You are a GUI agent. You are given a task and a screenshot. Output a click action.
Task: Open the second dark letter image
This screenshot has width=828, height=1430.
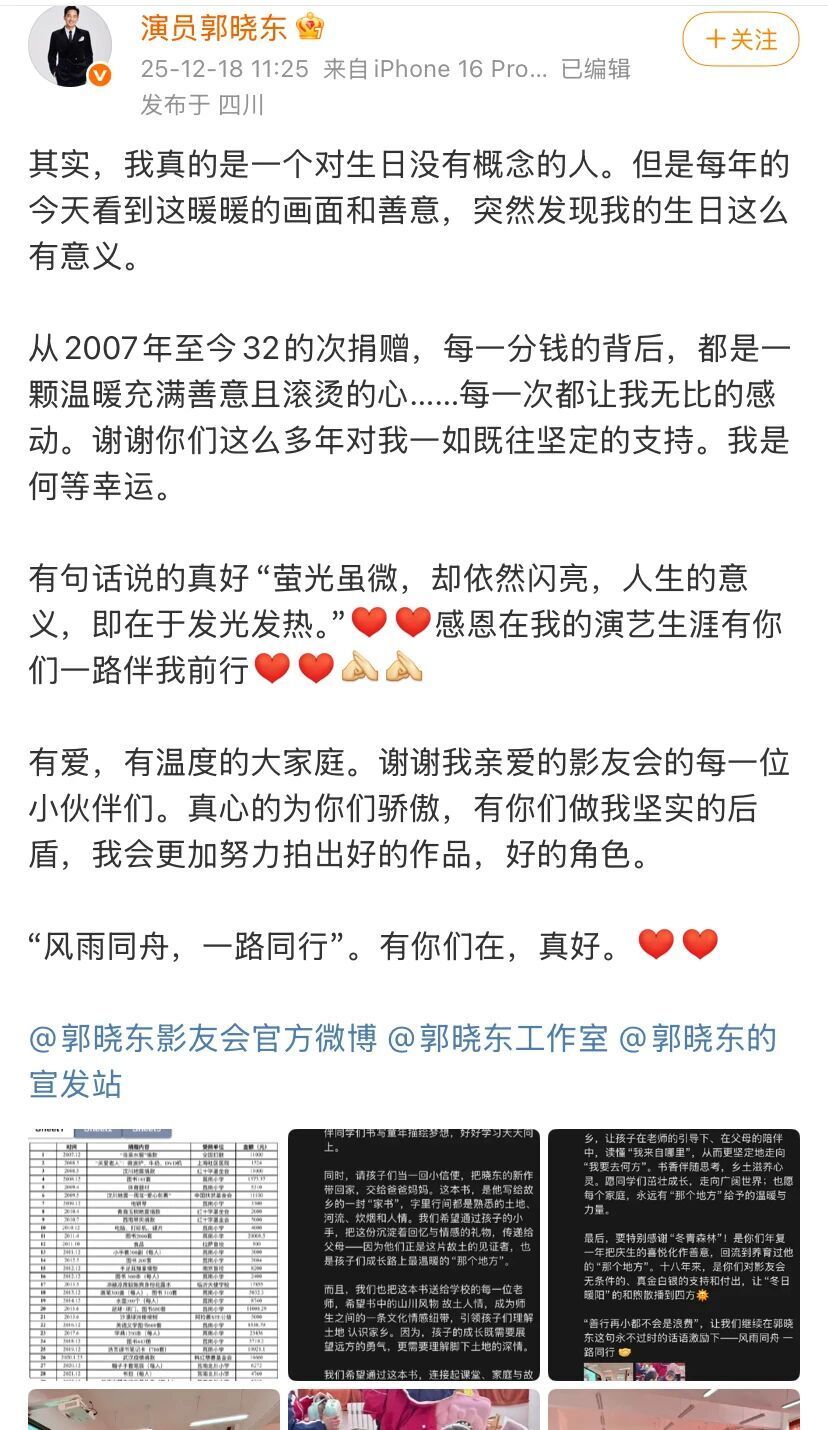(x=414, y=1255)
